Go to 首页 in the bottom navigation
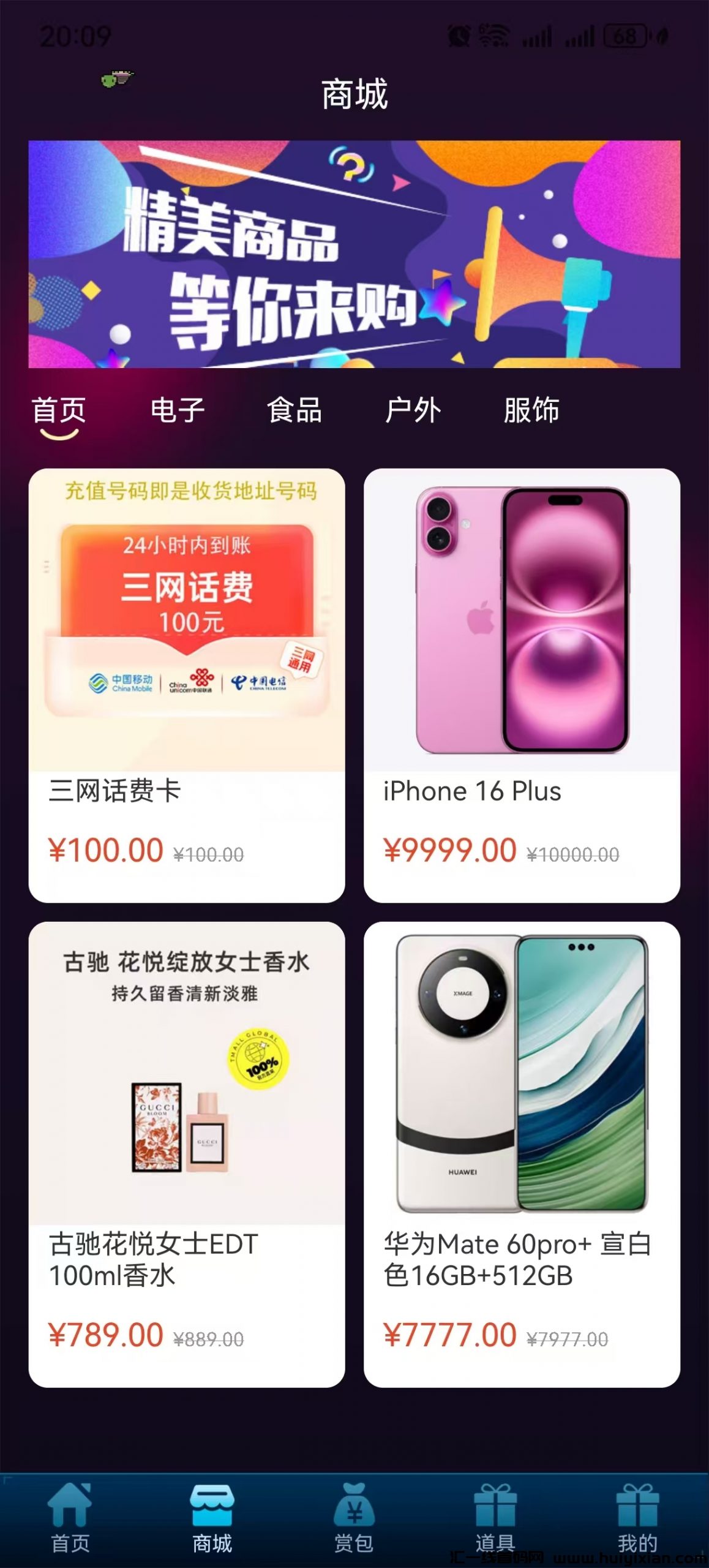 pos(70,1518)
